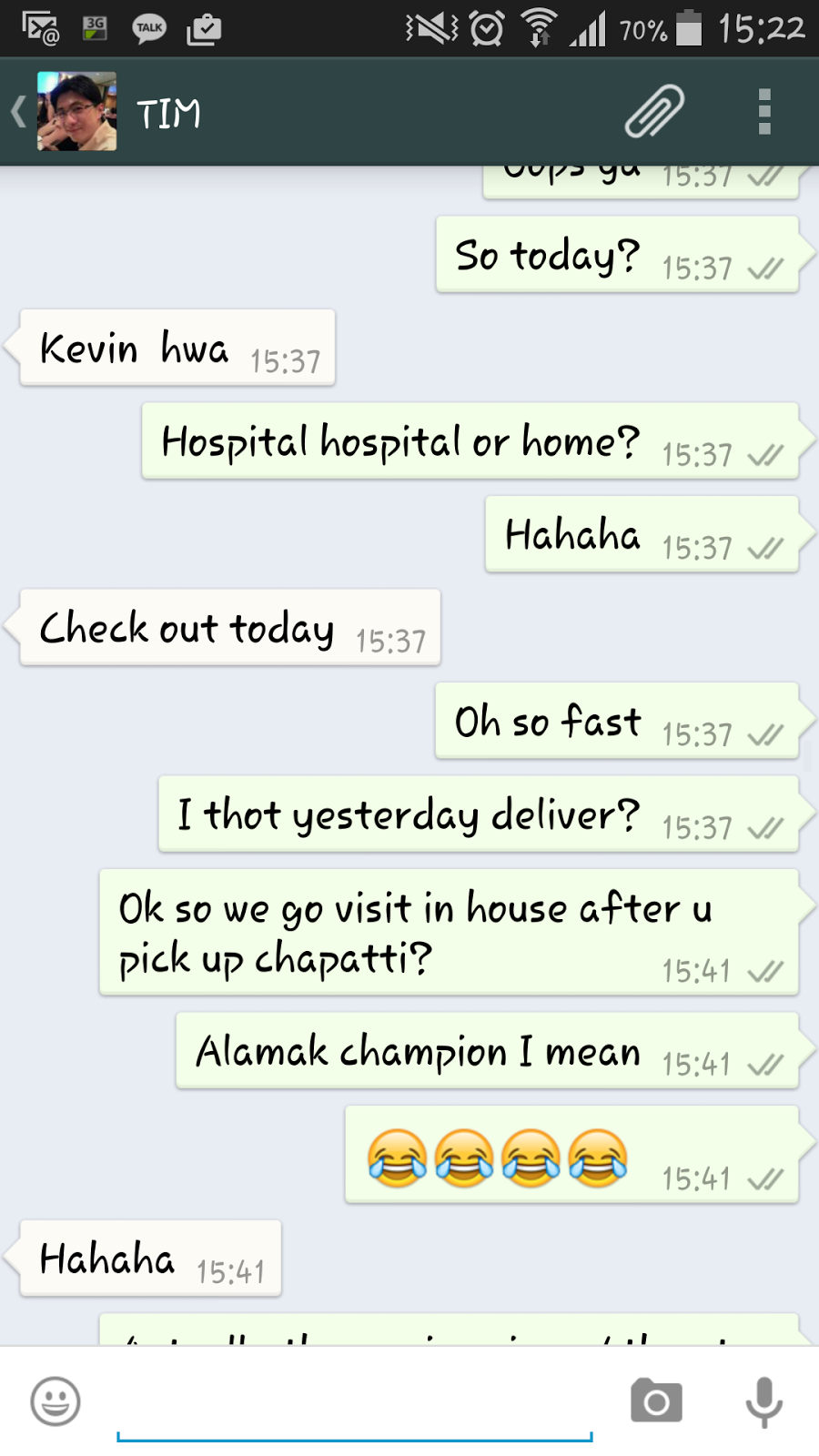Open the attachment paperclip menu
Image resolution: width=819 pixels, height=1456 pixels.
[654, 112]
